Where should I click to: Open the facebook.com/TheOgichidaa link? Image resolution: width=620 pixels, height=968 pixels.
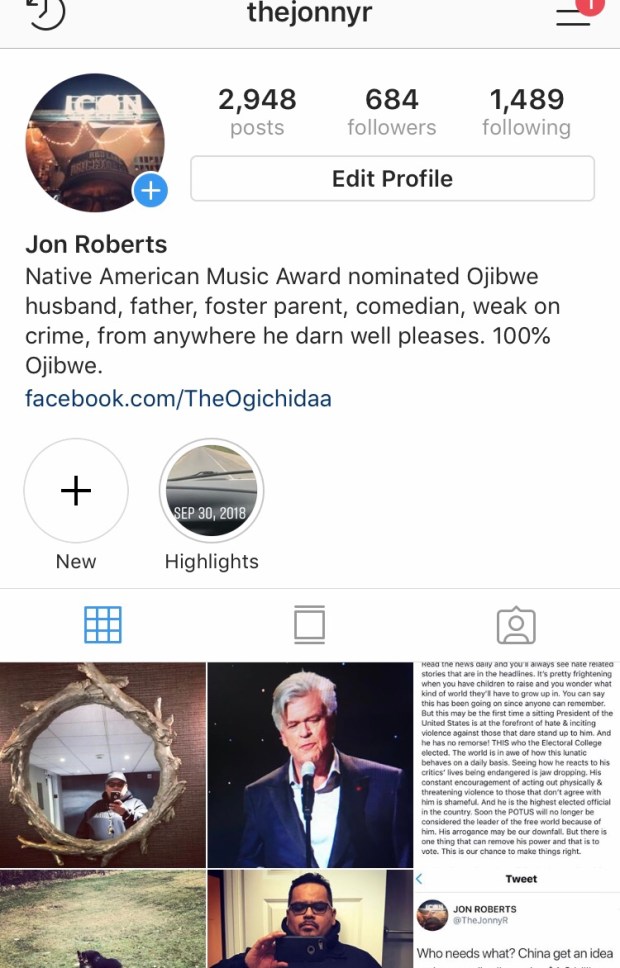[x=178, y=399]
